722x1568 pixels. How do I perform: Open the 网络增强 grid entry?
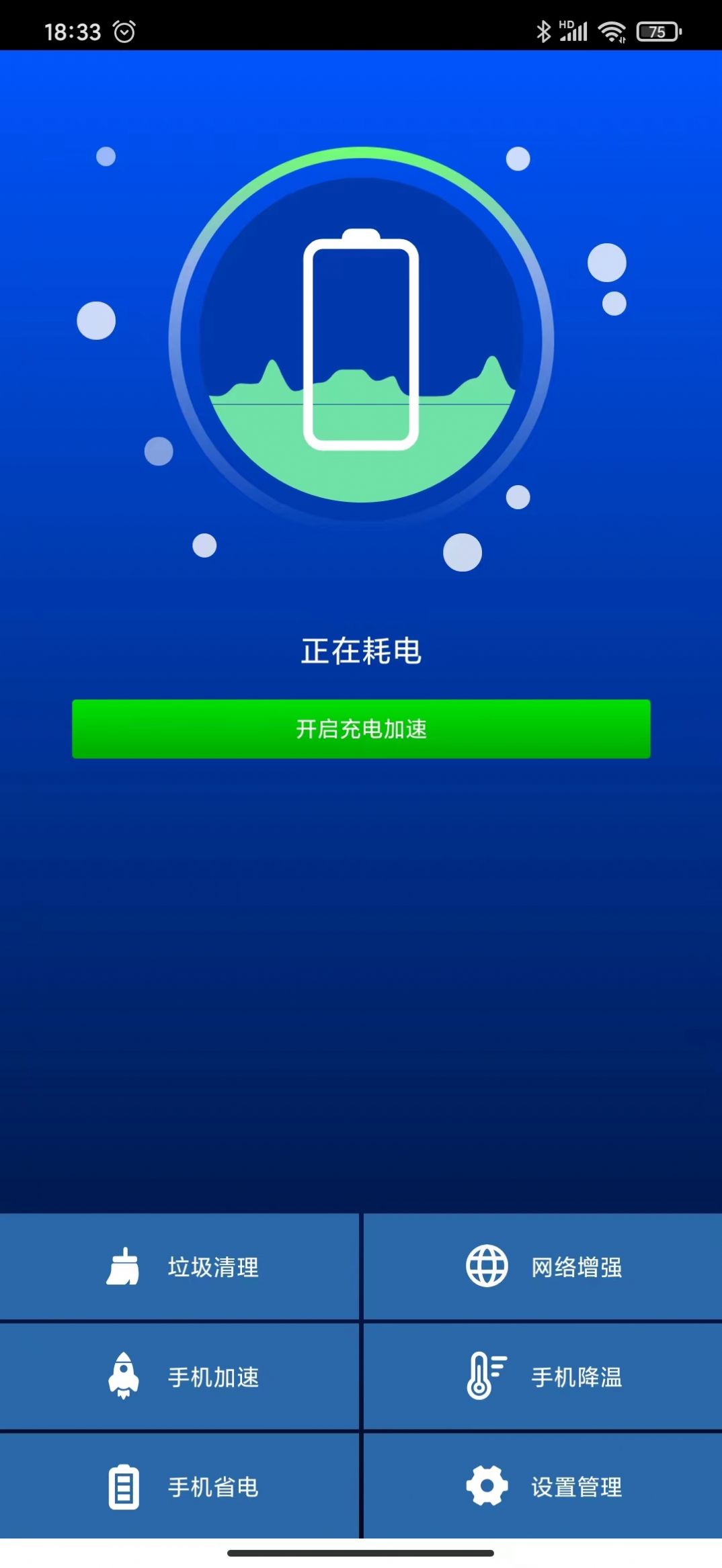point(577,1266)
